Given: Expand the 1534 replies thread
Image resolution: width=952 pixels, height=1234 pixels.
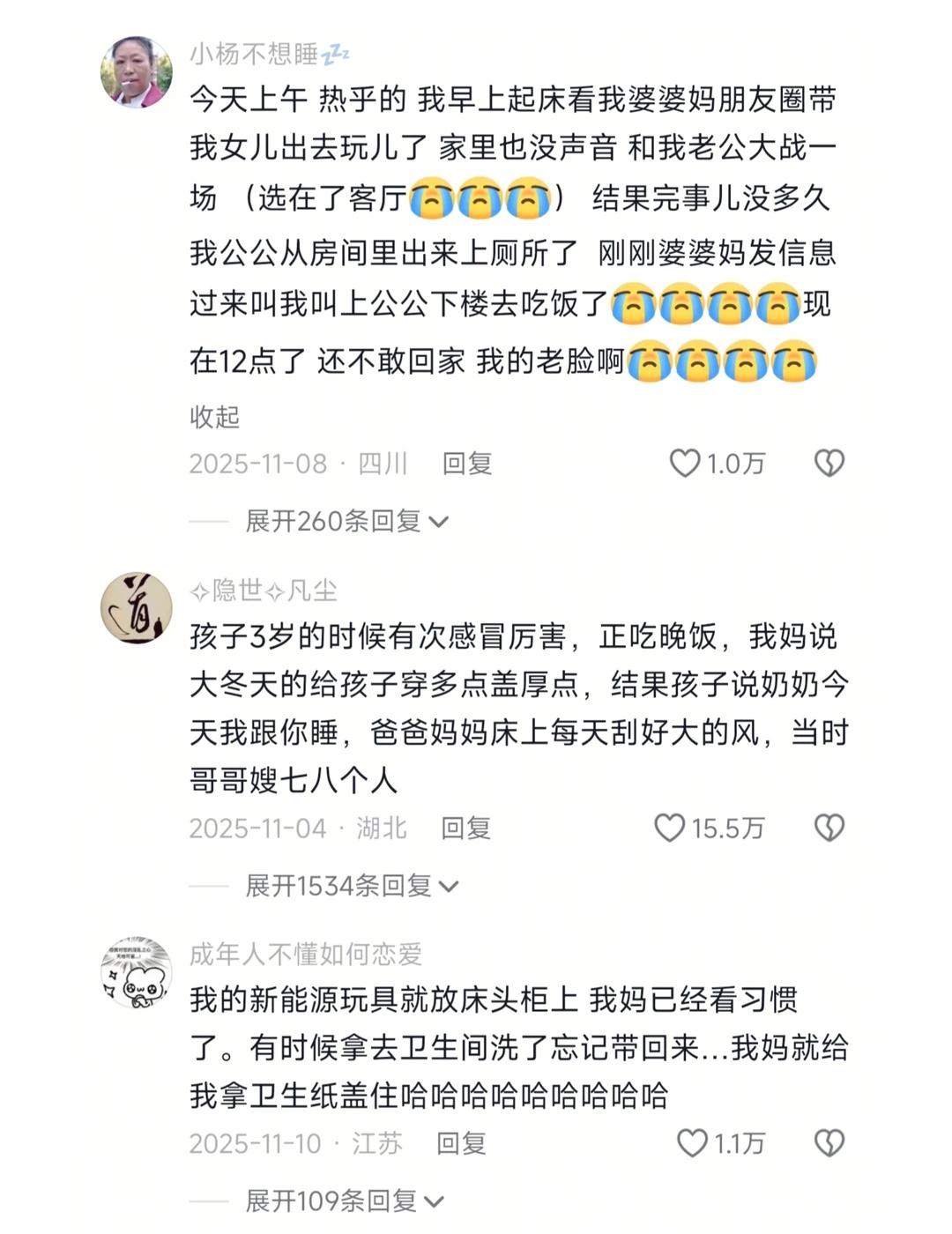Looking at the screenshot, I should (x=348, y=883).
